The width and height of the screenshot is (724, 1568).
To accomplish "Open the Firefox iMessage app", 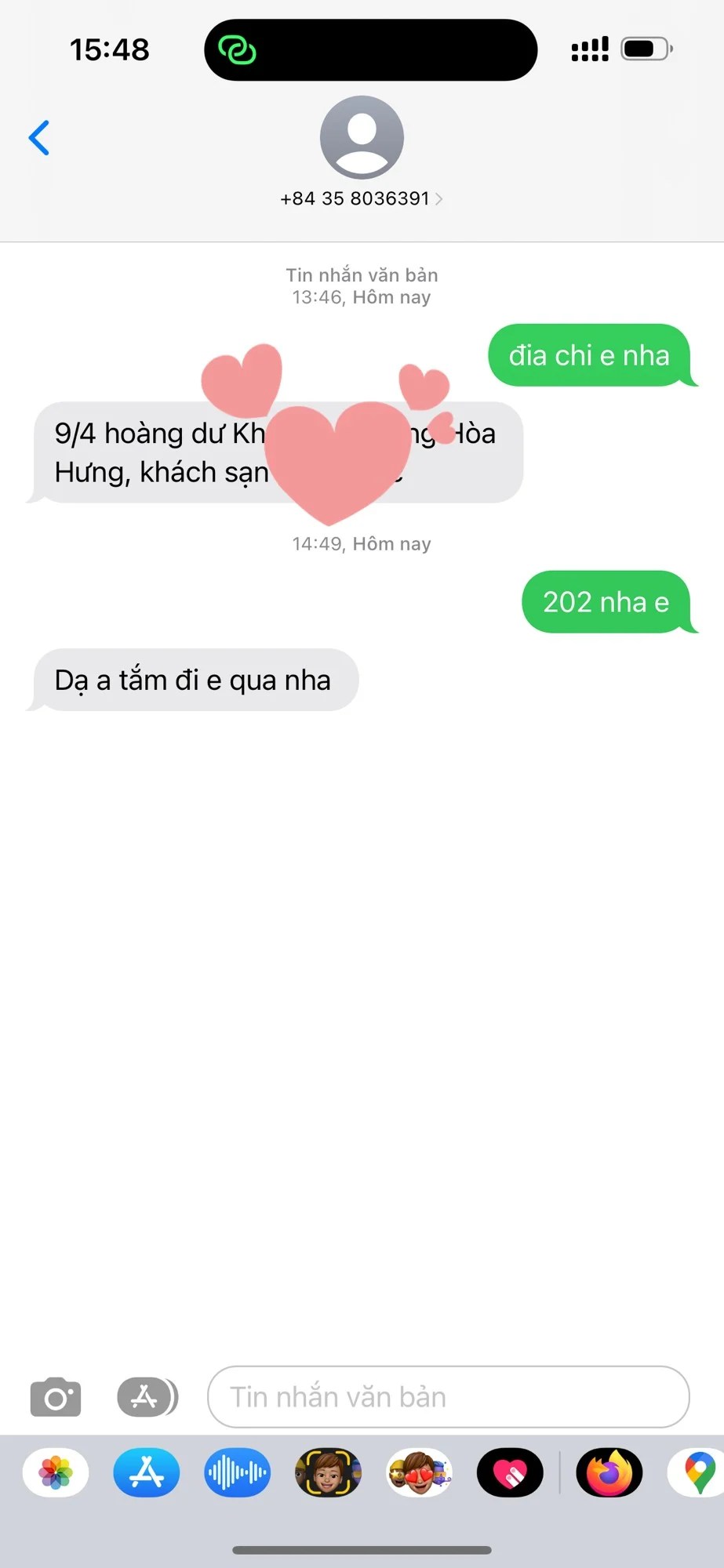I will (609, 1473).
